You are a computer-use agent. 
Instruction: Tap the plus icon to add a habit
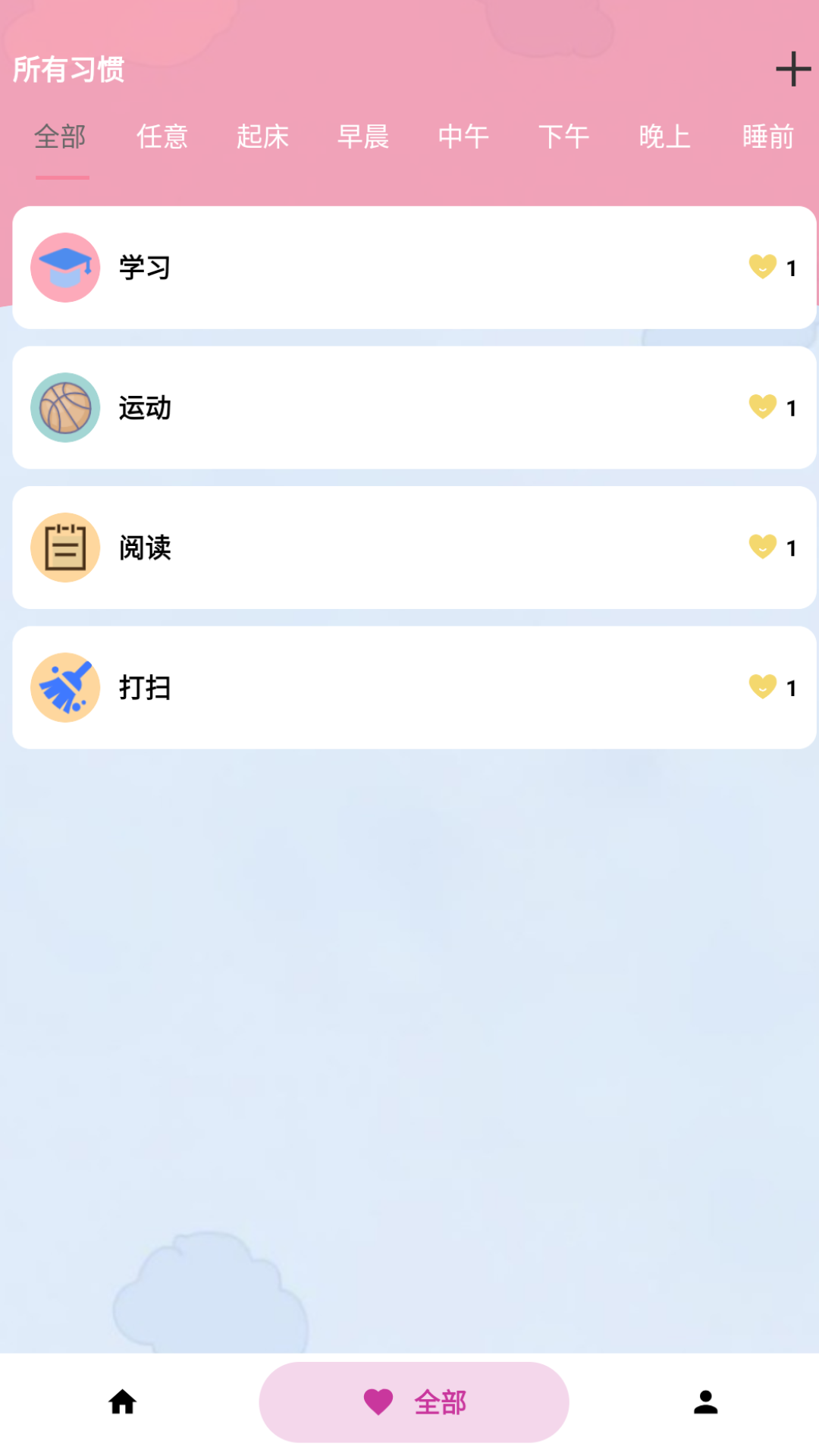point(792,69)
